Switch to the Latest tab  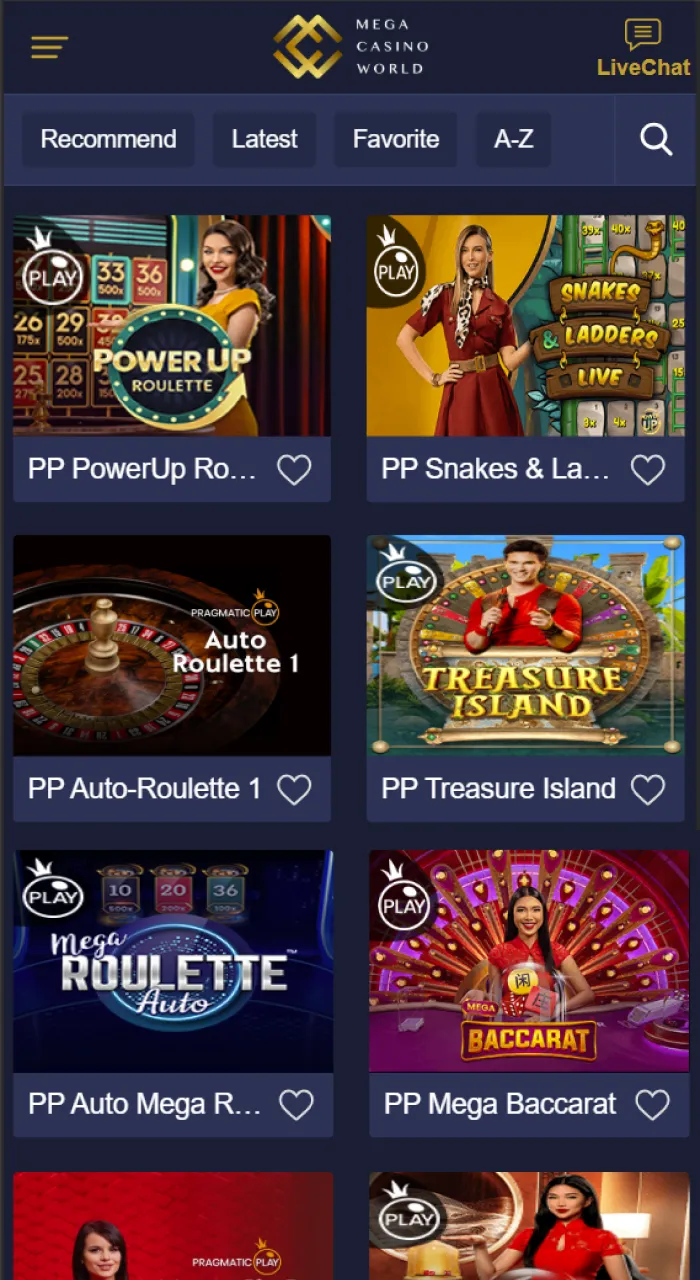[264, 139]
